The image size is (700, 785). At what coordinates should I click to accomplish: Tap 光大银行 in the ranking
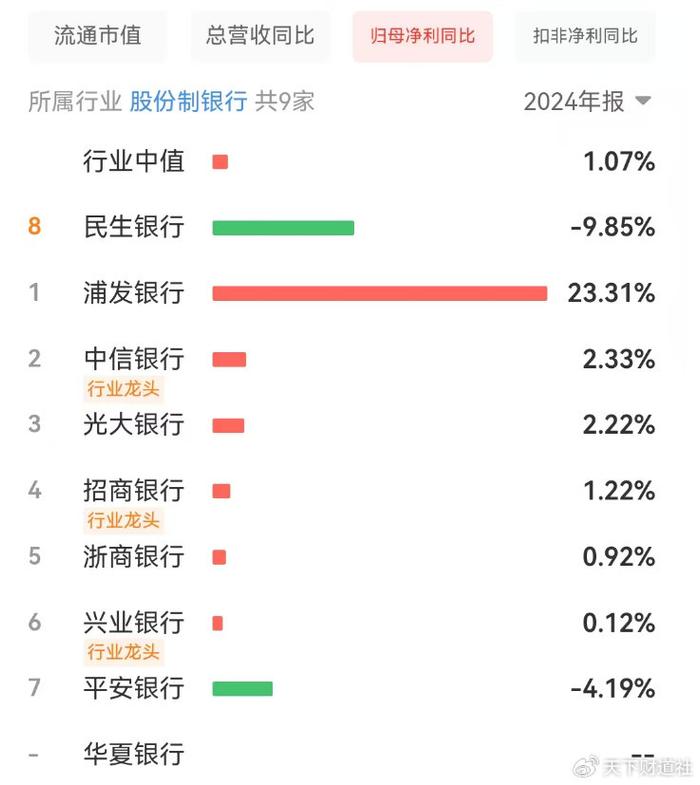pos(134,424)
